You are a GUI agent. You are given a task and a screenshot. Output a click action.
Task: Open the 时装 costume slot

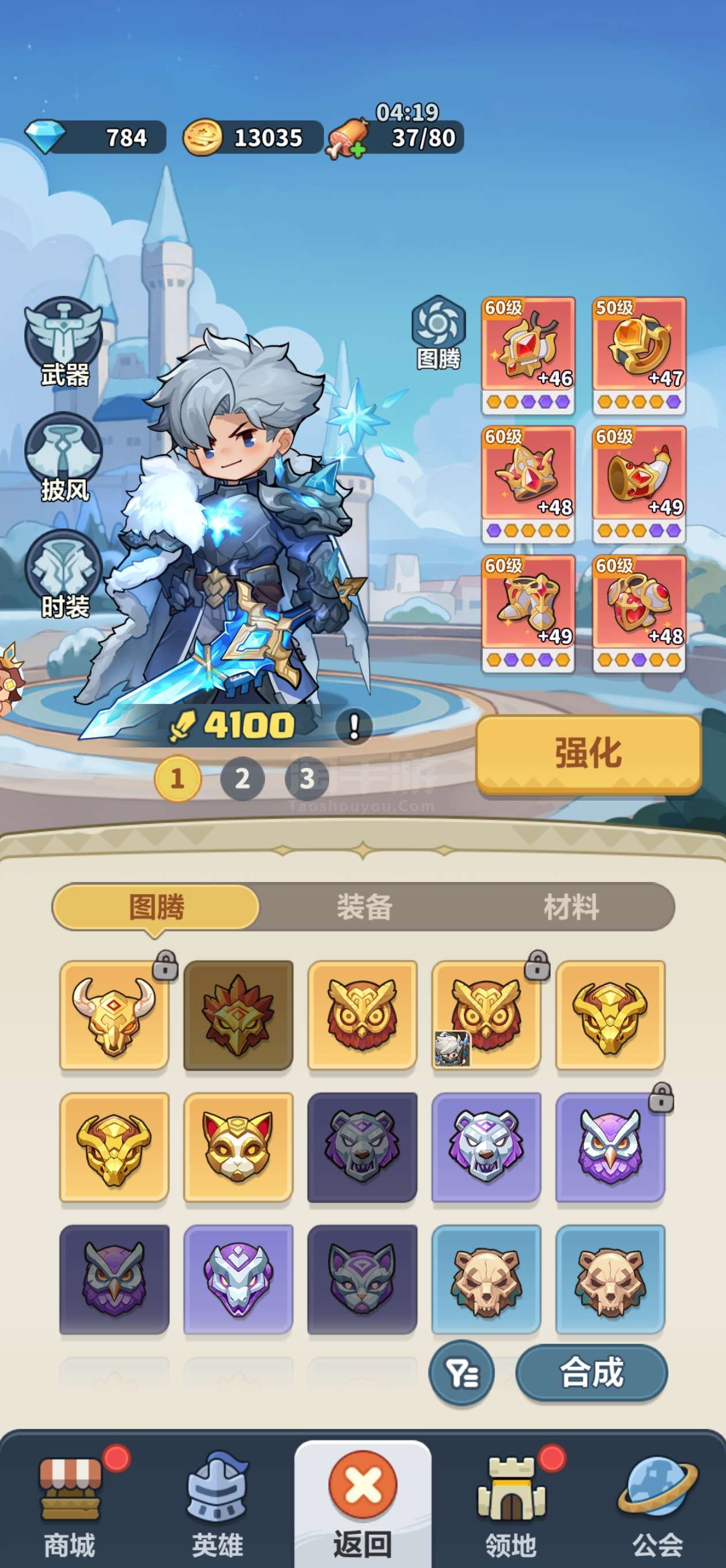point(63,574)
